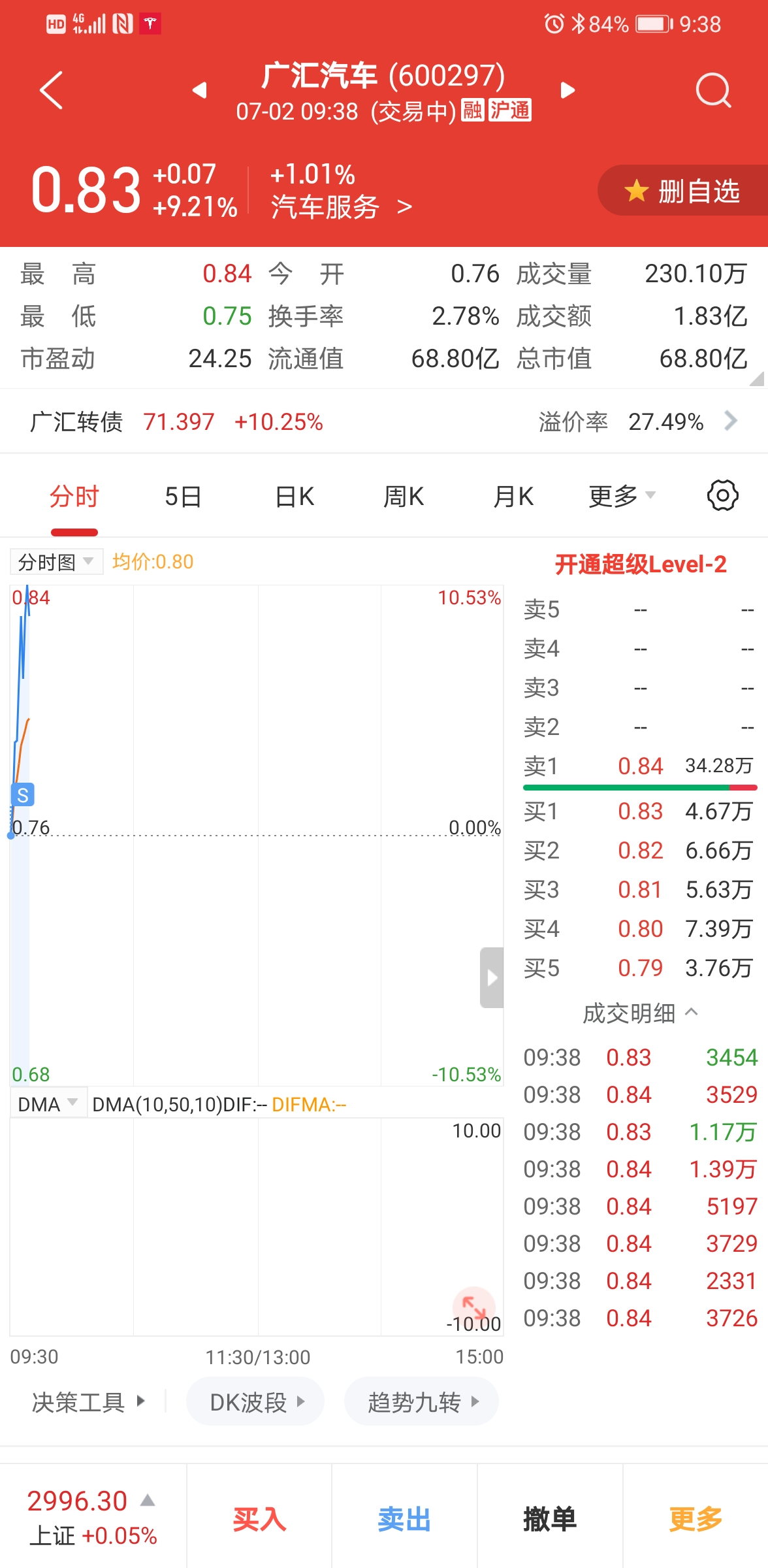Open chart settings gear icon

pyautogui.click(x=722, y=496)
